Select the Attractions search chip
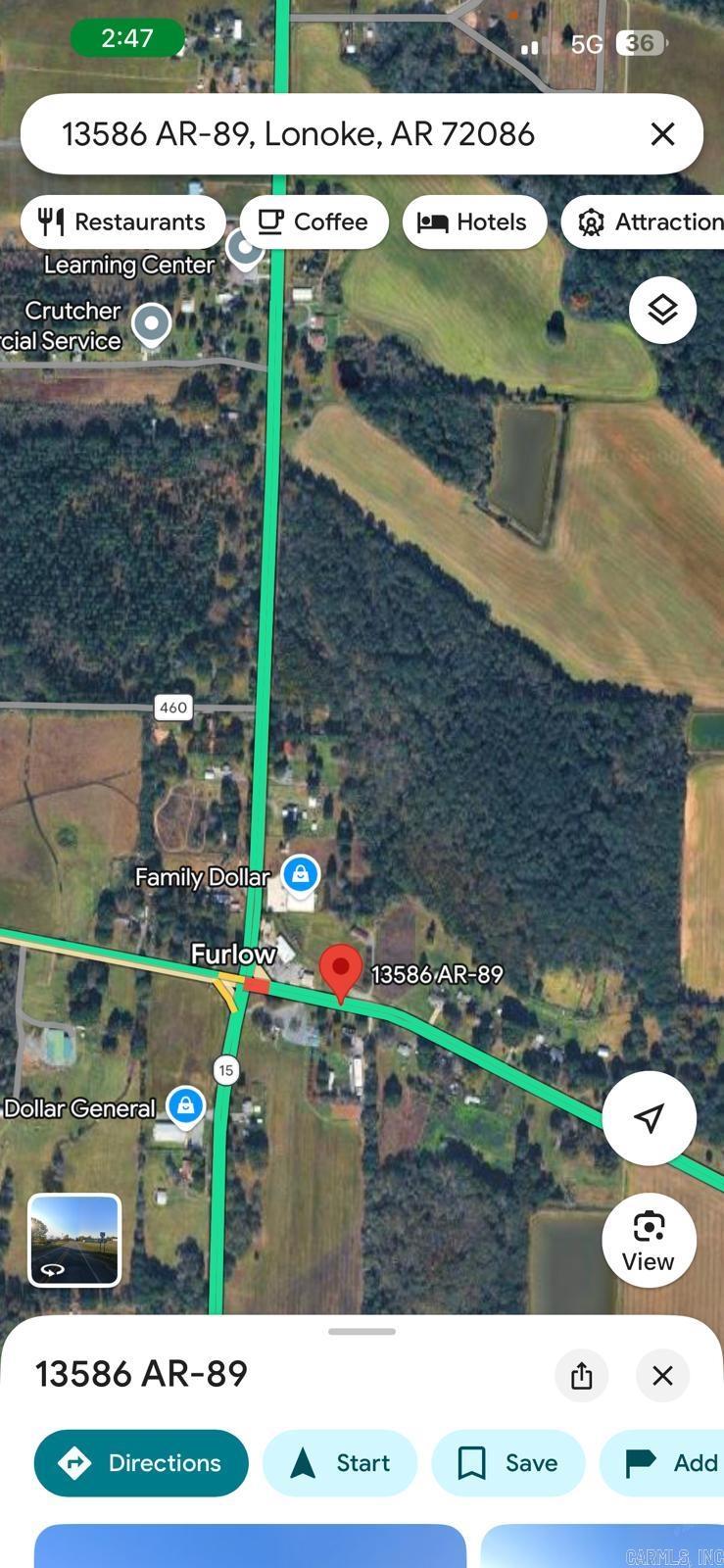The image size is (724, 1568). (649, 221)
